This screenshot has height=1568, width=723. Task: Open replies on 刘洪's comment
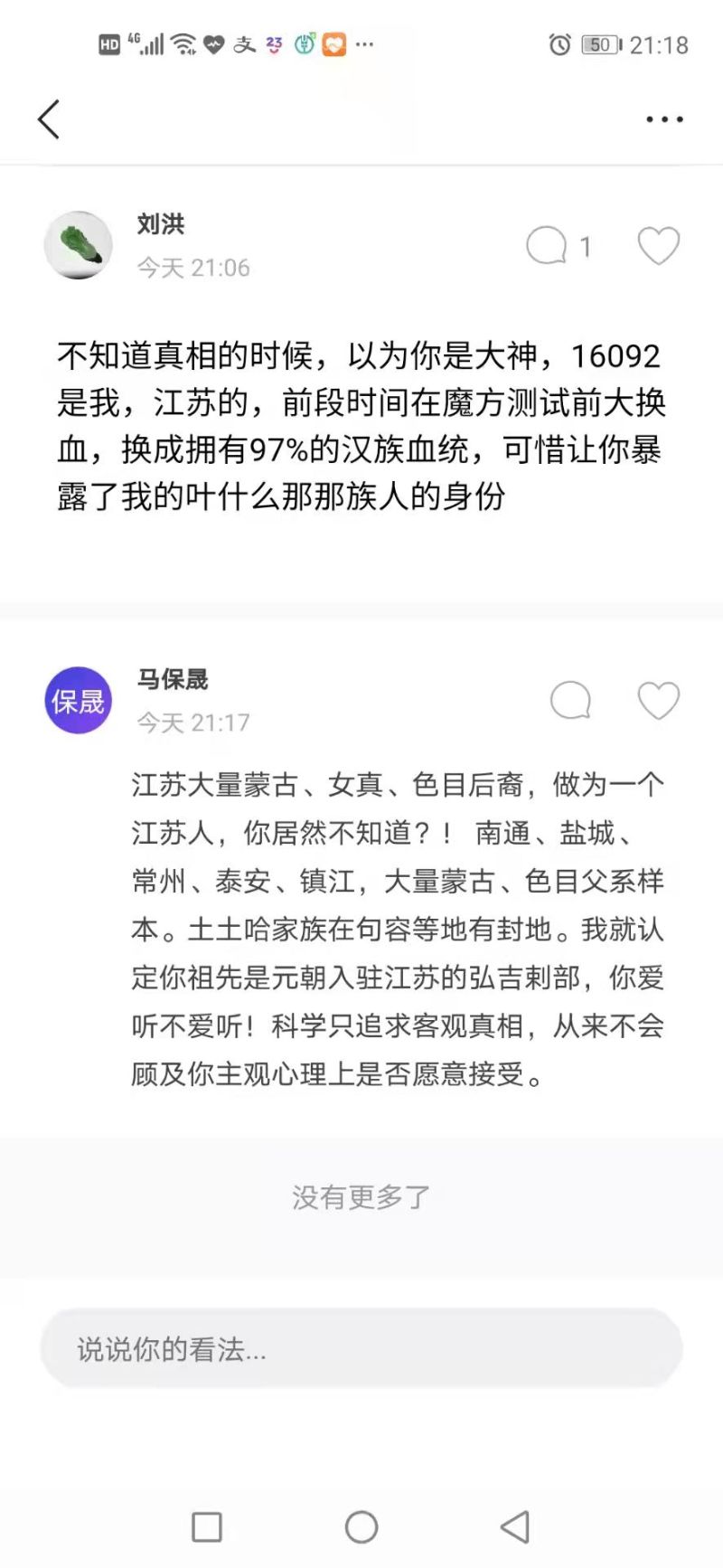548,245
